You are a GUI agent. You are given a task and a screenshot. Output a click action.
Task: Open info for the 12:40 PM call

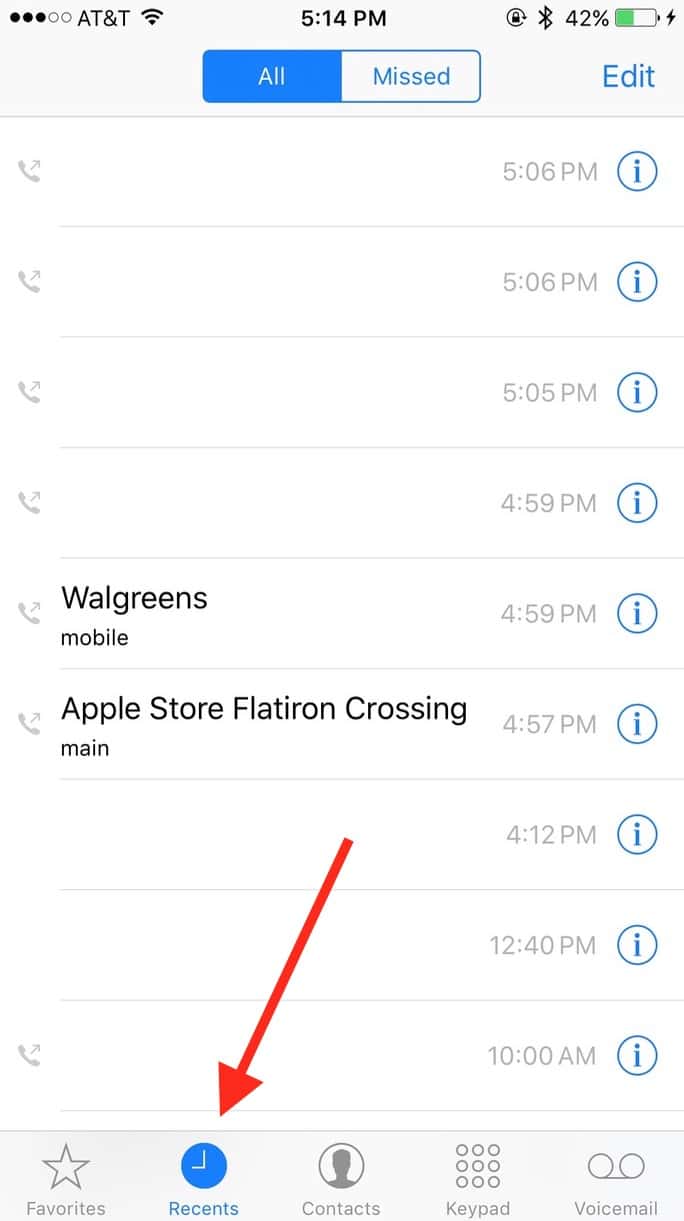[637, 944]
